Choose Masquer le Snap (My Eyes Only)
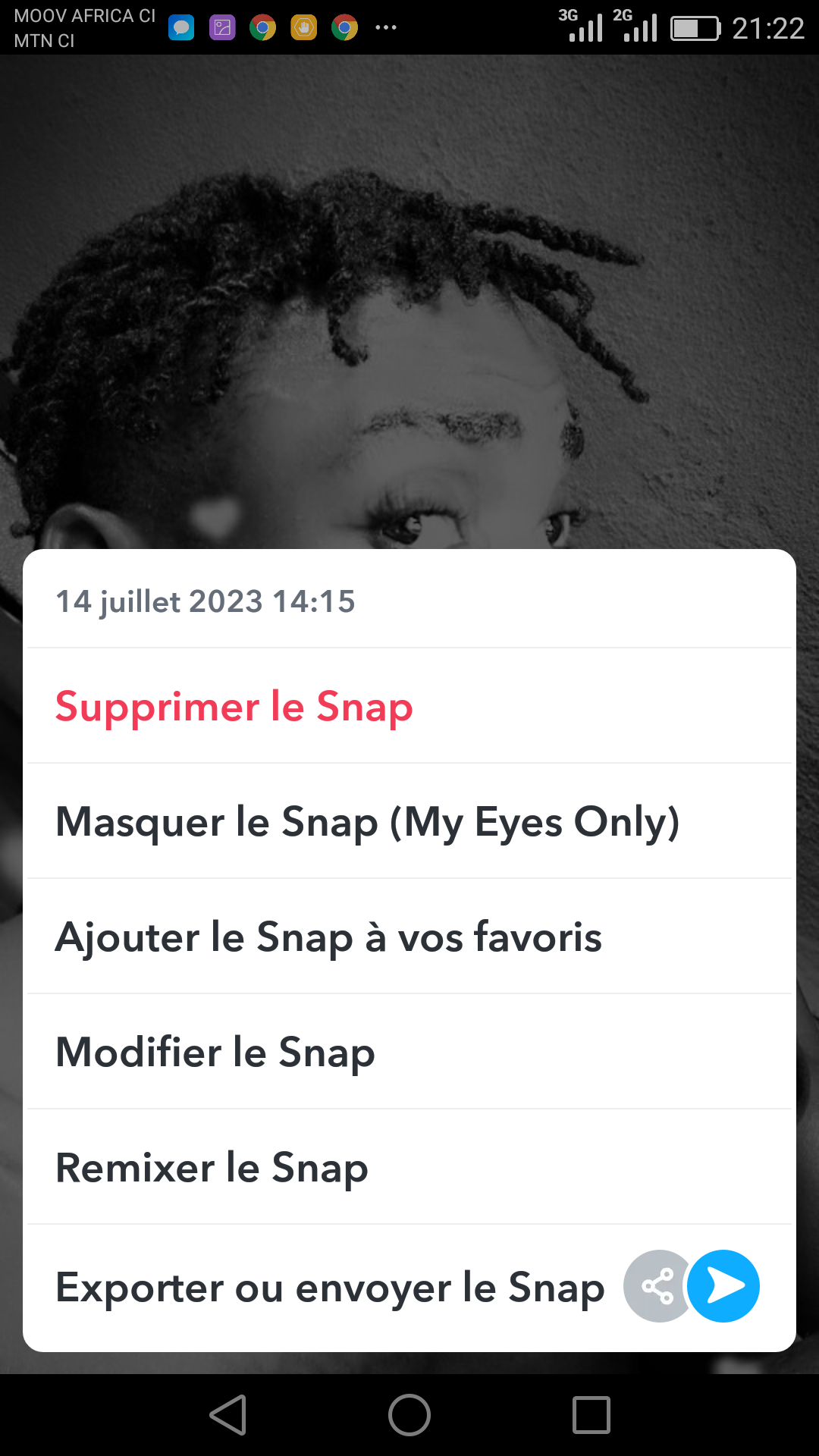819x1456 pixels. coord(367,822)
